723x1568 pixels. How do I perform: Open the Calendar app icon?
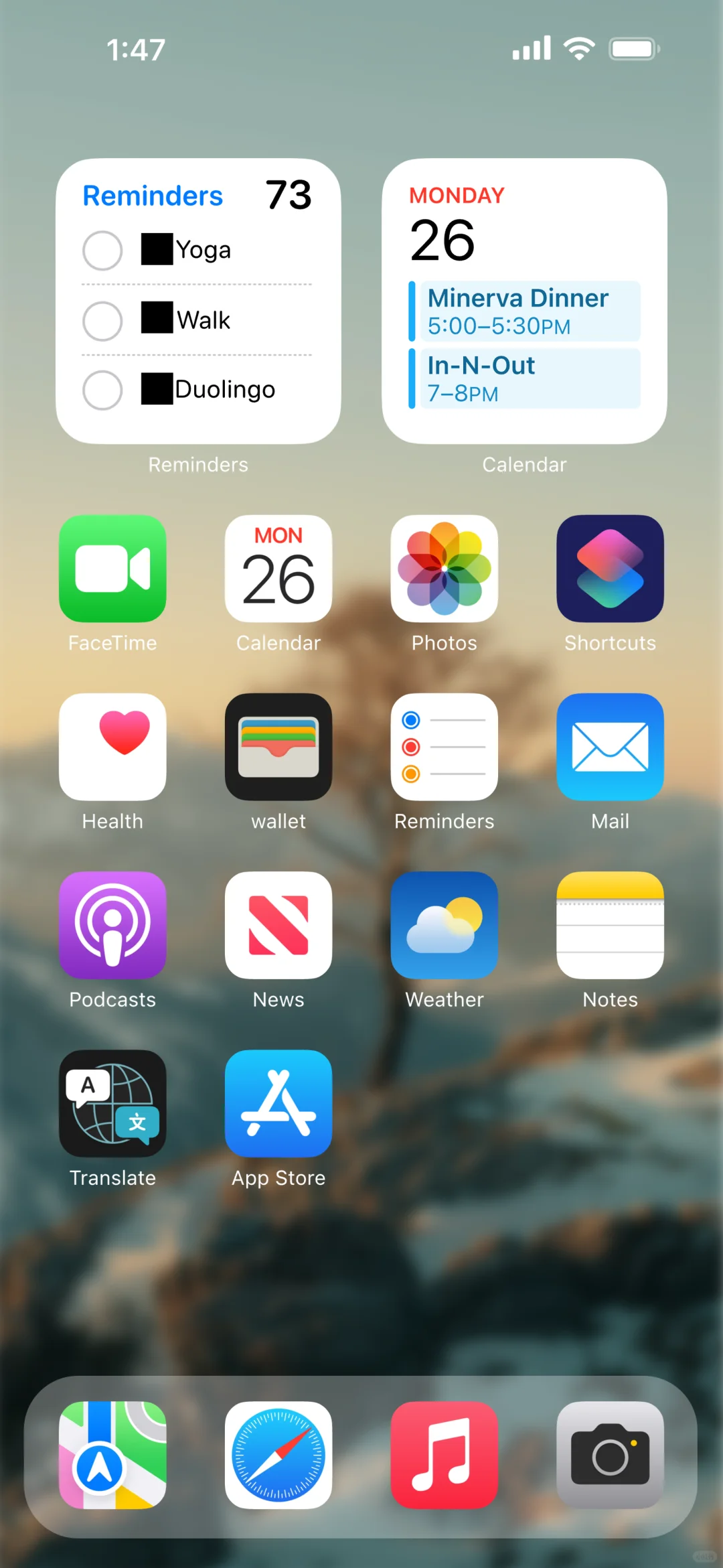(x=278, y=569)
